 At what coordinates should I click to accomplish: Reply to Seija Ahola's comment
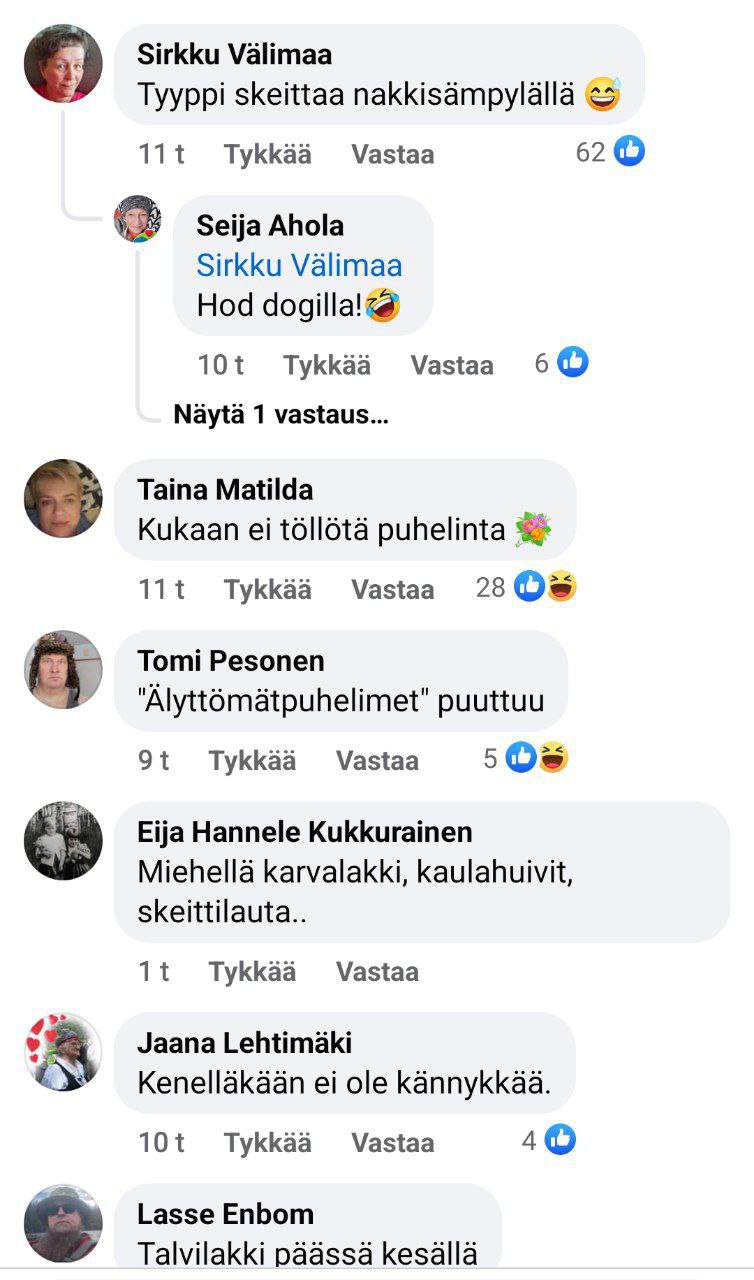[x=451, y=365]
